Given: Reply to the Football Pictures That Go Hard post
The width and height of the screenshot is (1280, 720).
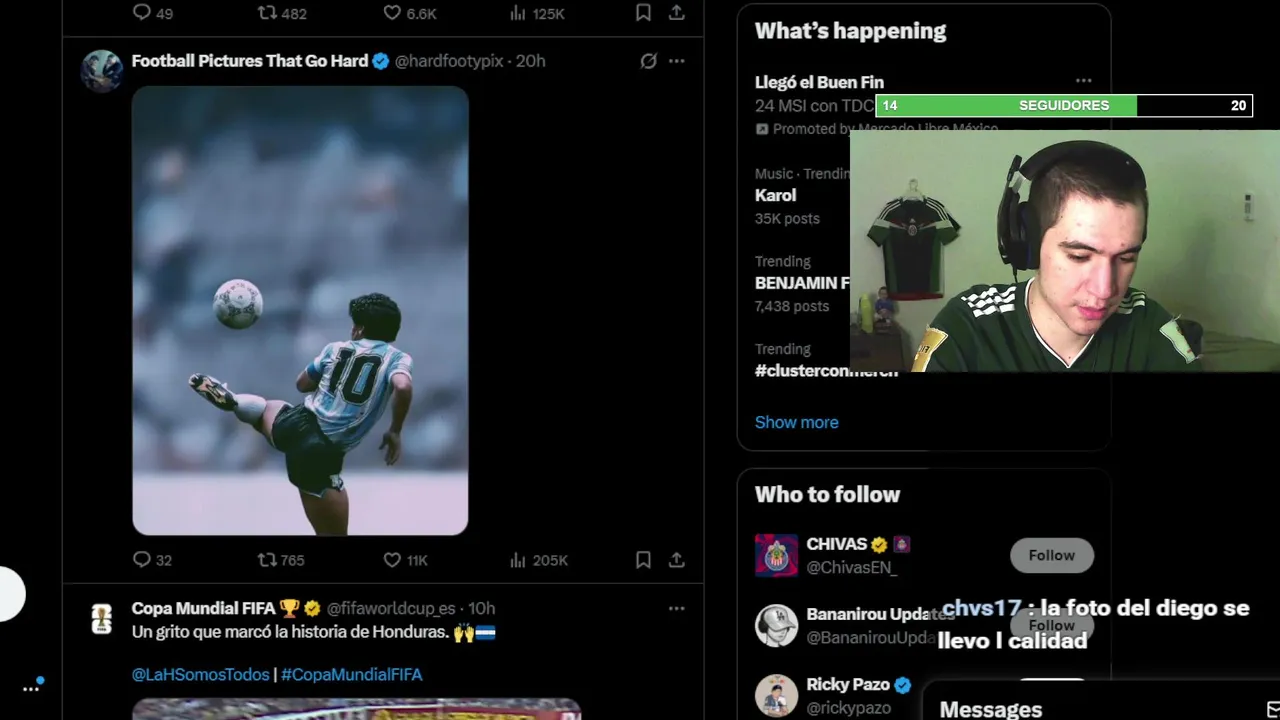Looking at the screenshot, I should (142, 560).
